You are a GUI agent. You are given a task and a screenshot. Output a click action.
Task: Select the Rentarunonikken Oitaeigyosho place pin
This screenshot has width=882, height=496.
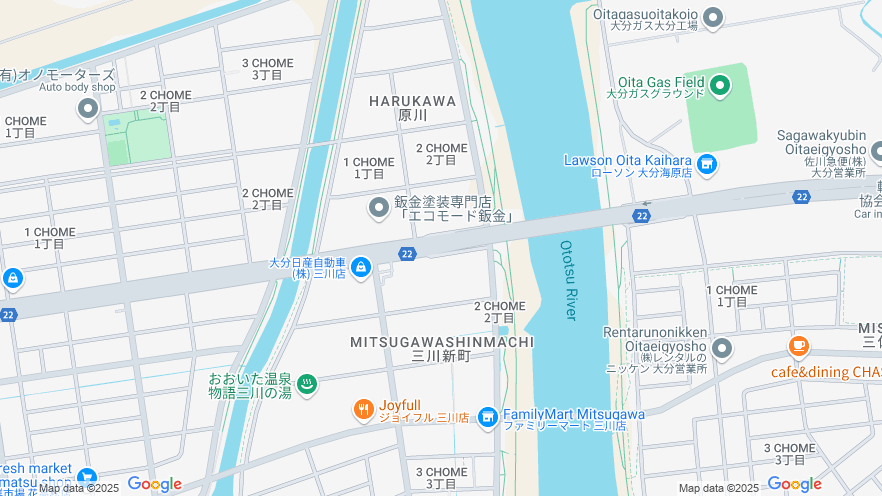(x=721, y=349)
